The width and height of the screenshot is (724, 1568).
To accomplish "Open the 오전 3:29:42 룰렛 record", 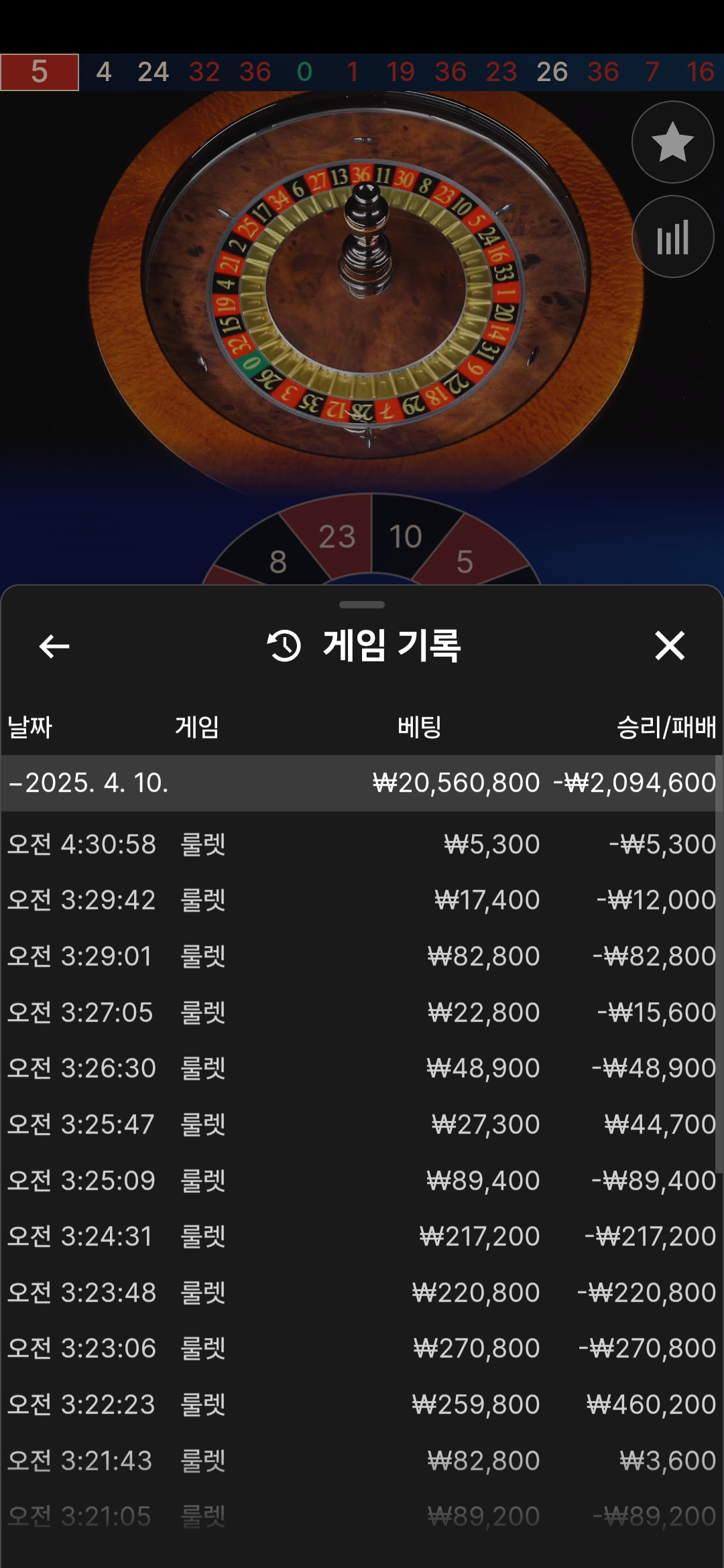I will click(362, 900).
